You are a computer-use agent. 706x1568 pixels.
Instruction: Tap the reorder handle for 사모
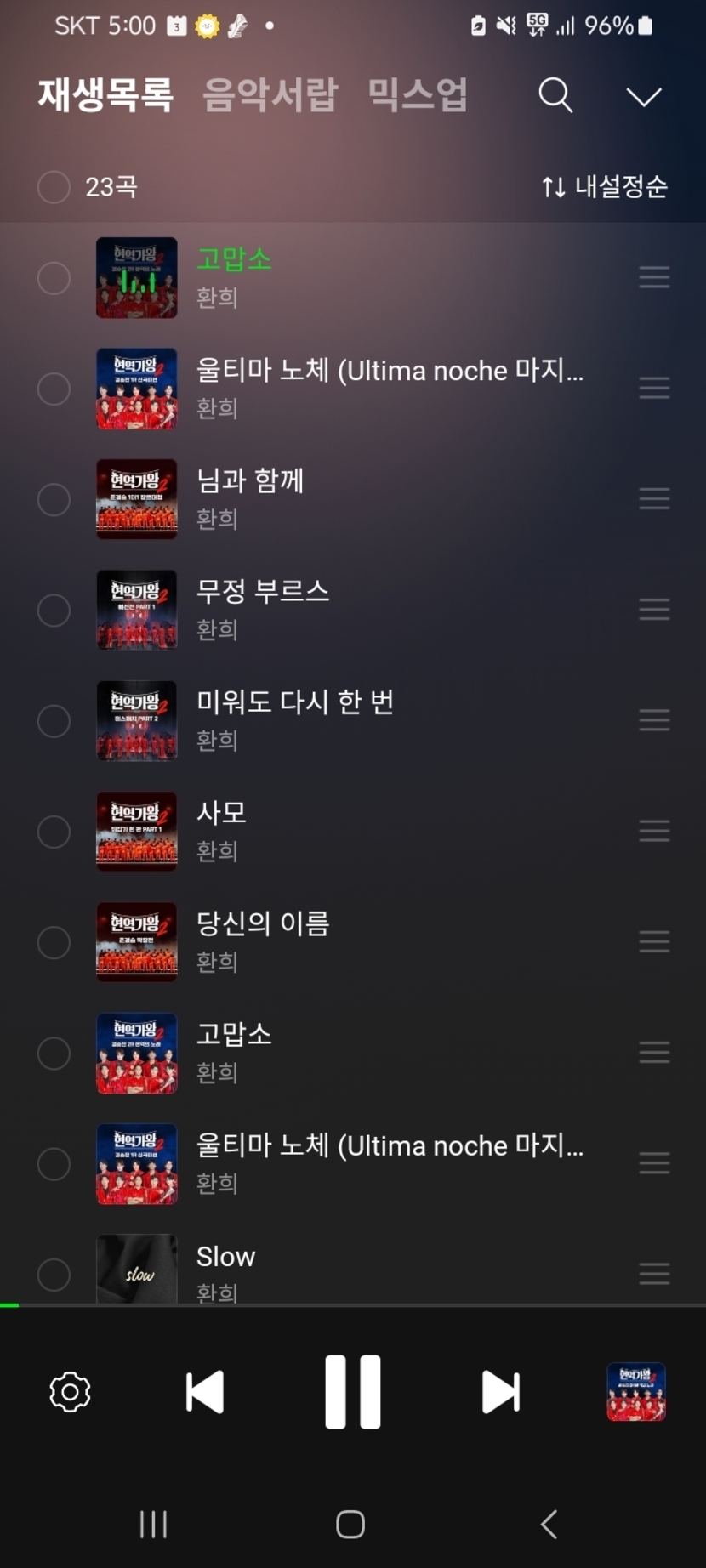click(654, 831)
